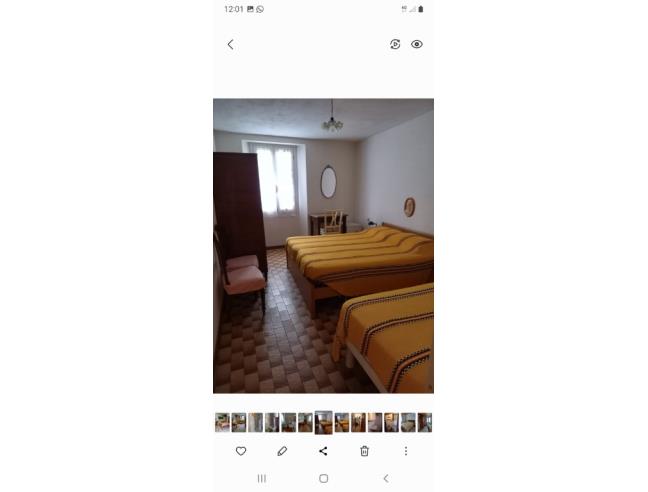648x492 pixels.
Task: Tap the eye icon for Bixby Vision
Action: (417, 44)
